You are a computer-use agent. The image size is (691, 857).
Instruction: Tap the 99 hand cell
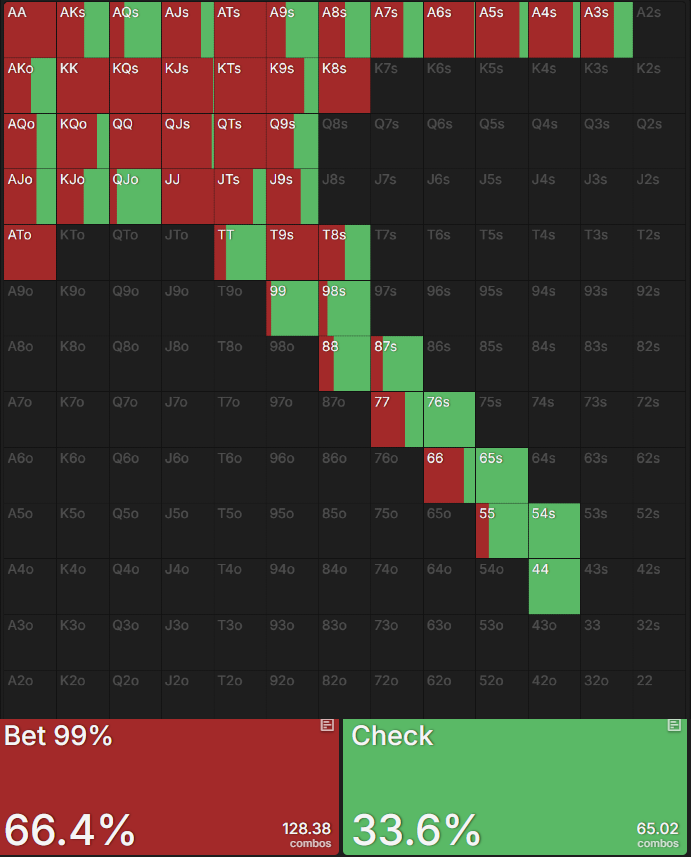(x=292, y=308)
